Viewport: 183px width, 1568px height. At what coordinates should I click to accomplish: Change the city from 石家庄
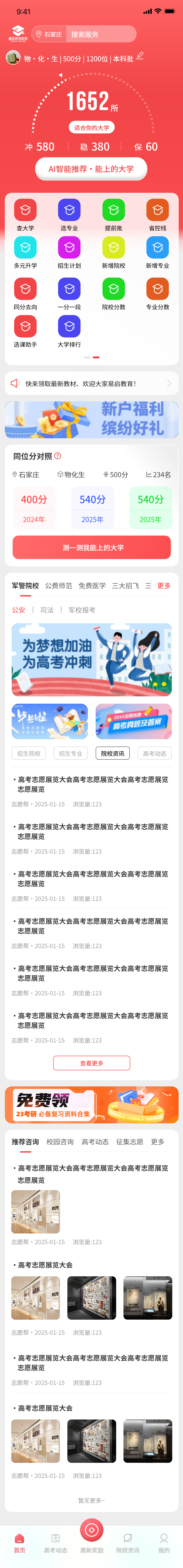(x=49, y=34)
